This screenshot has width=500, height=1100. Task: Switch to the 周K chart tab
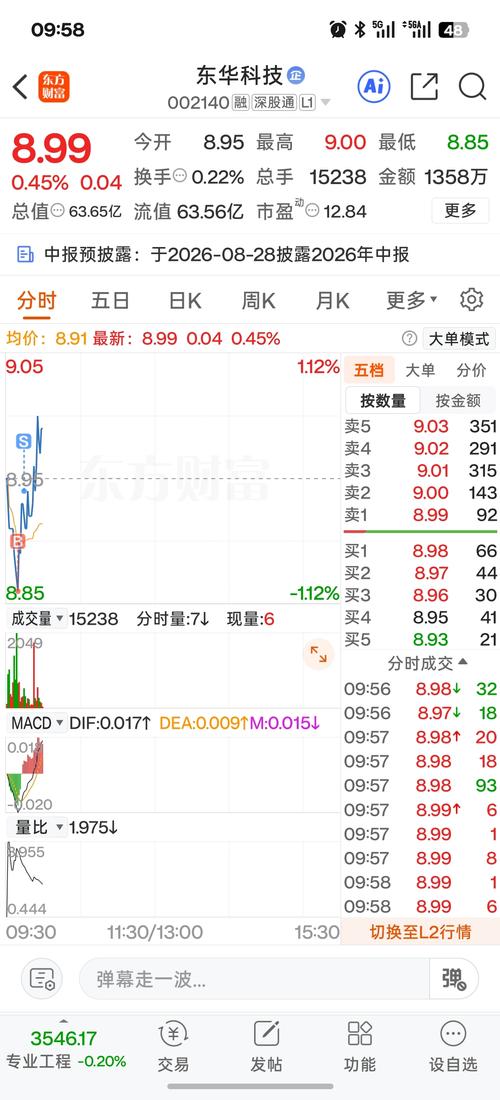[x=258, y=300]
